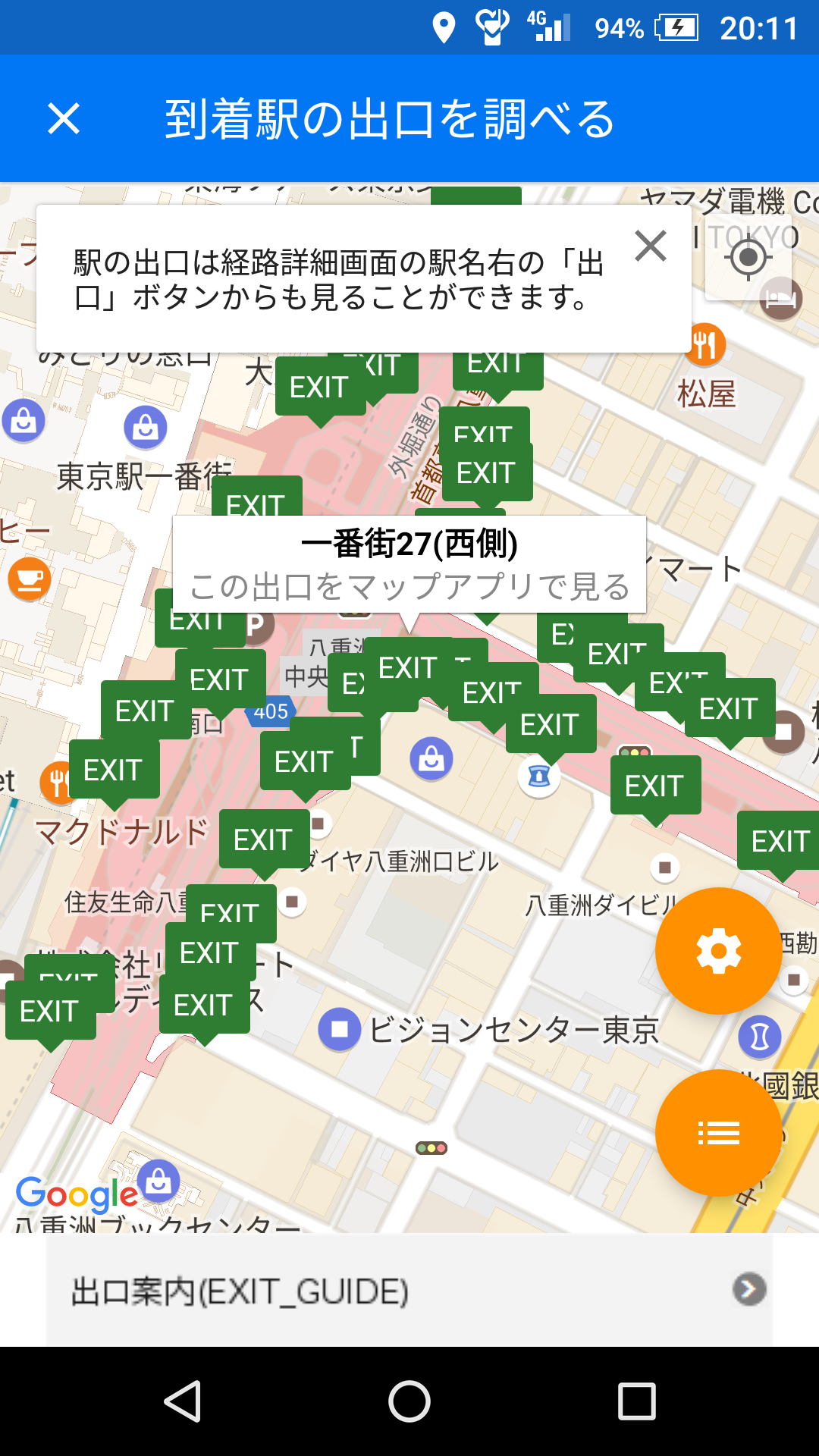Select ビジョンセンター東京 place marker
Image resolution: width=819 pixels, height=1456 pixels.
click(x=340, y=1029)
